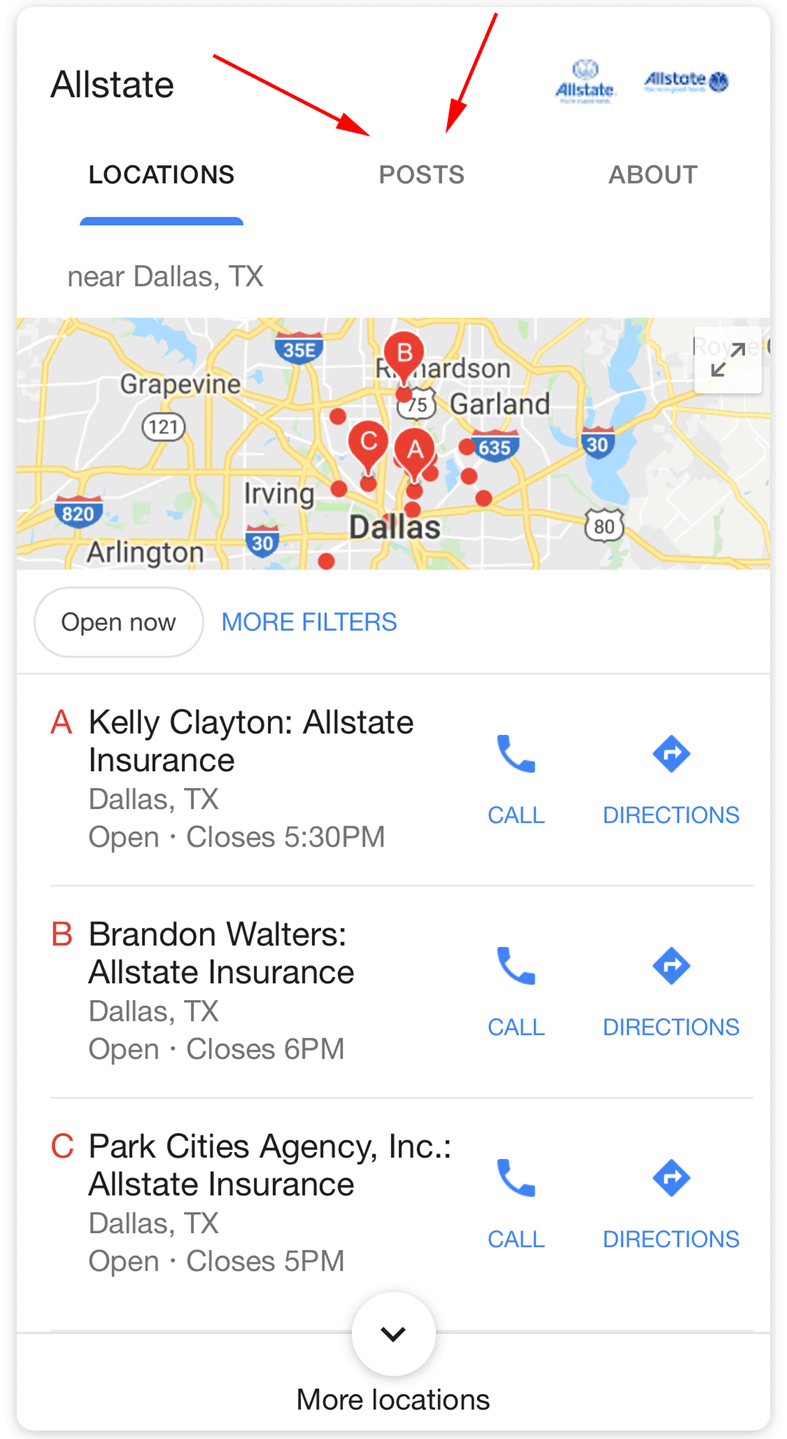
Task: Switch to the About tab
Action: click(652, 175)
